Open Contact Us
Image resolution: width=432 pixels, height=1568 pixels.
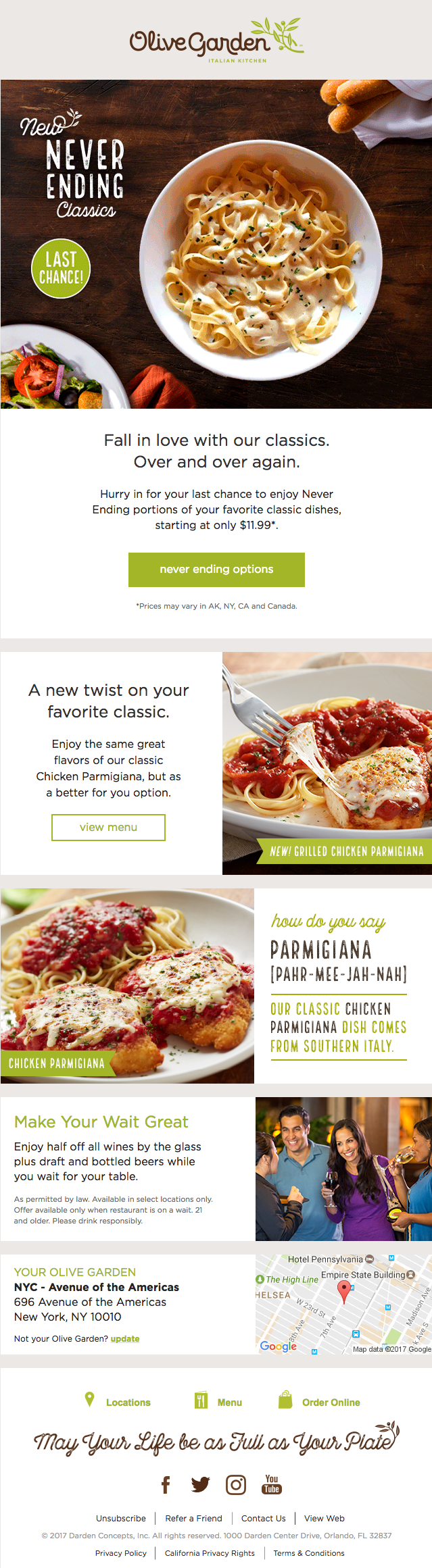264,1518
